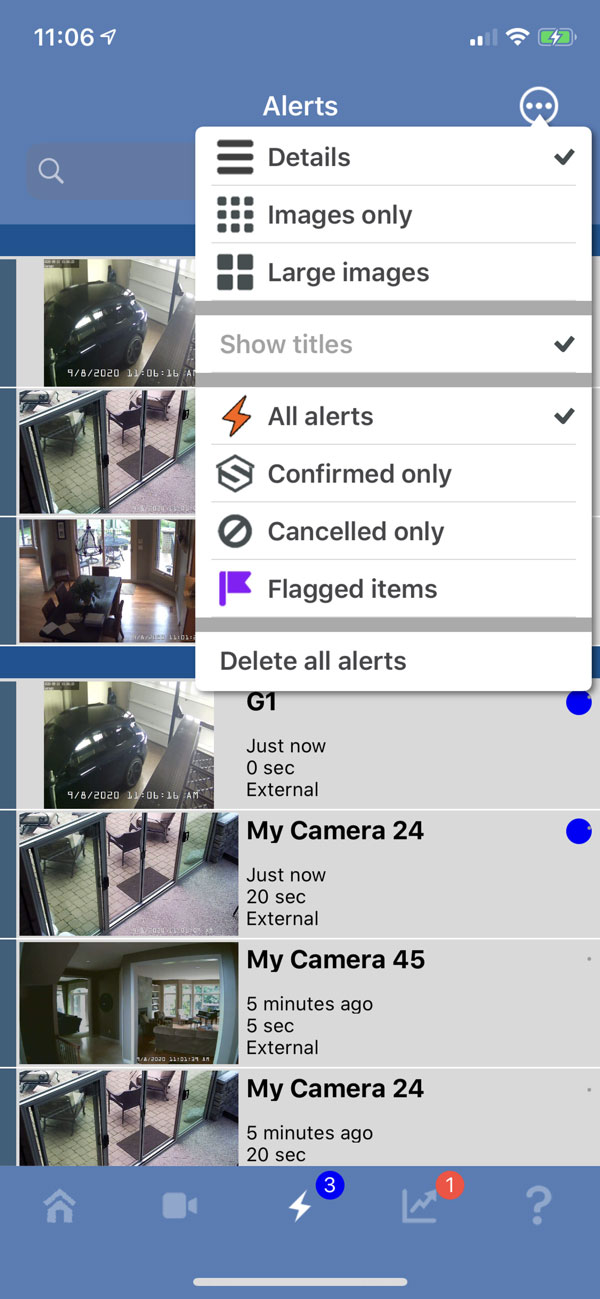
Task: Tap the three-dot options icon
Action: coord(539,106)
